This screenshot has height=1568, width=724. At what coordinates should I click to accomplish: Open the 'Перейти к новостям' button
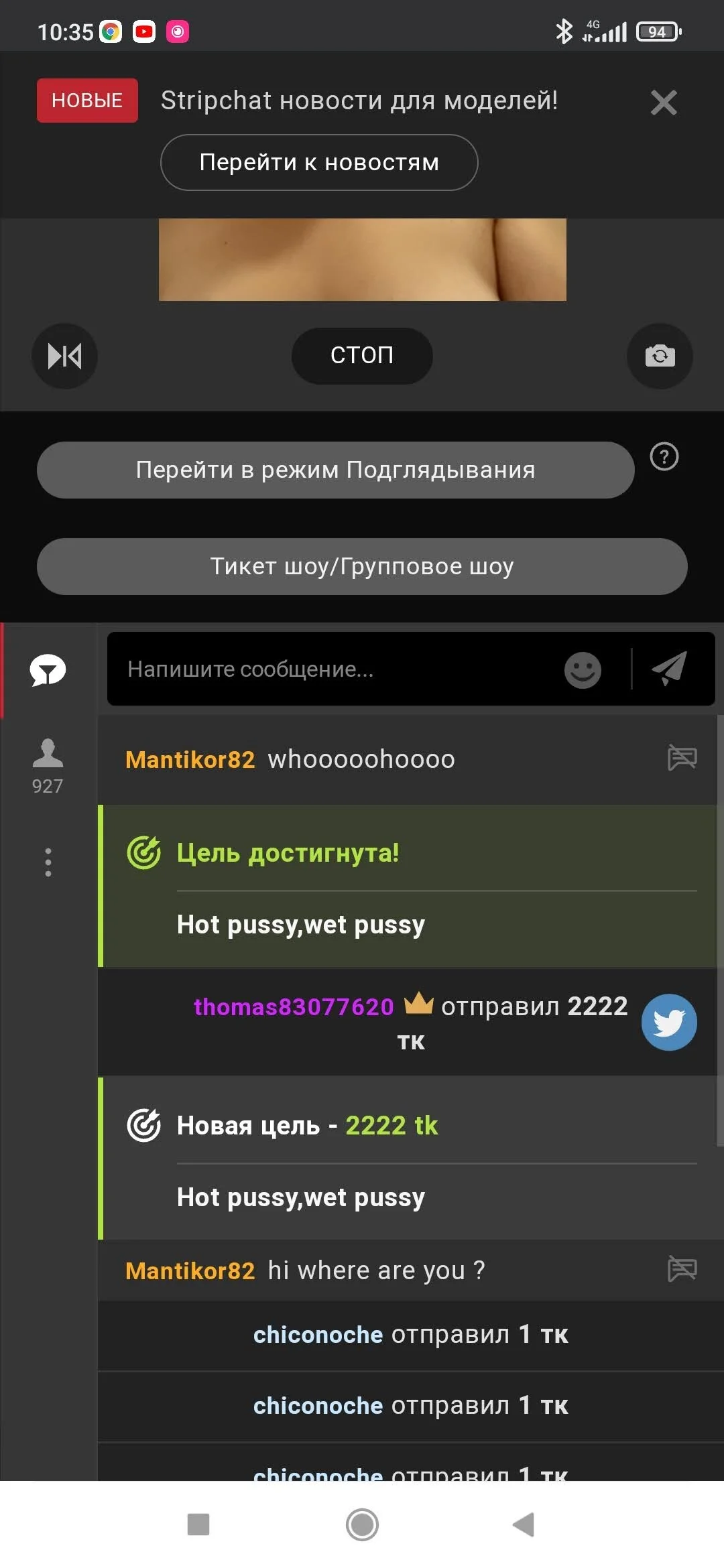[x=319, y=163]
